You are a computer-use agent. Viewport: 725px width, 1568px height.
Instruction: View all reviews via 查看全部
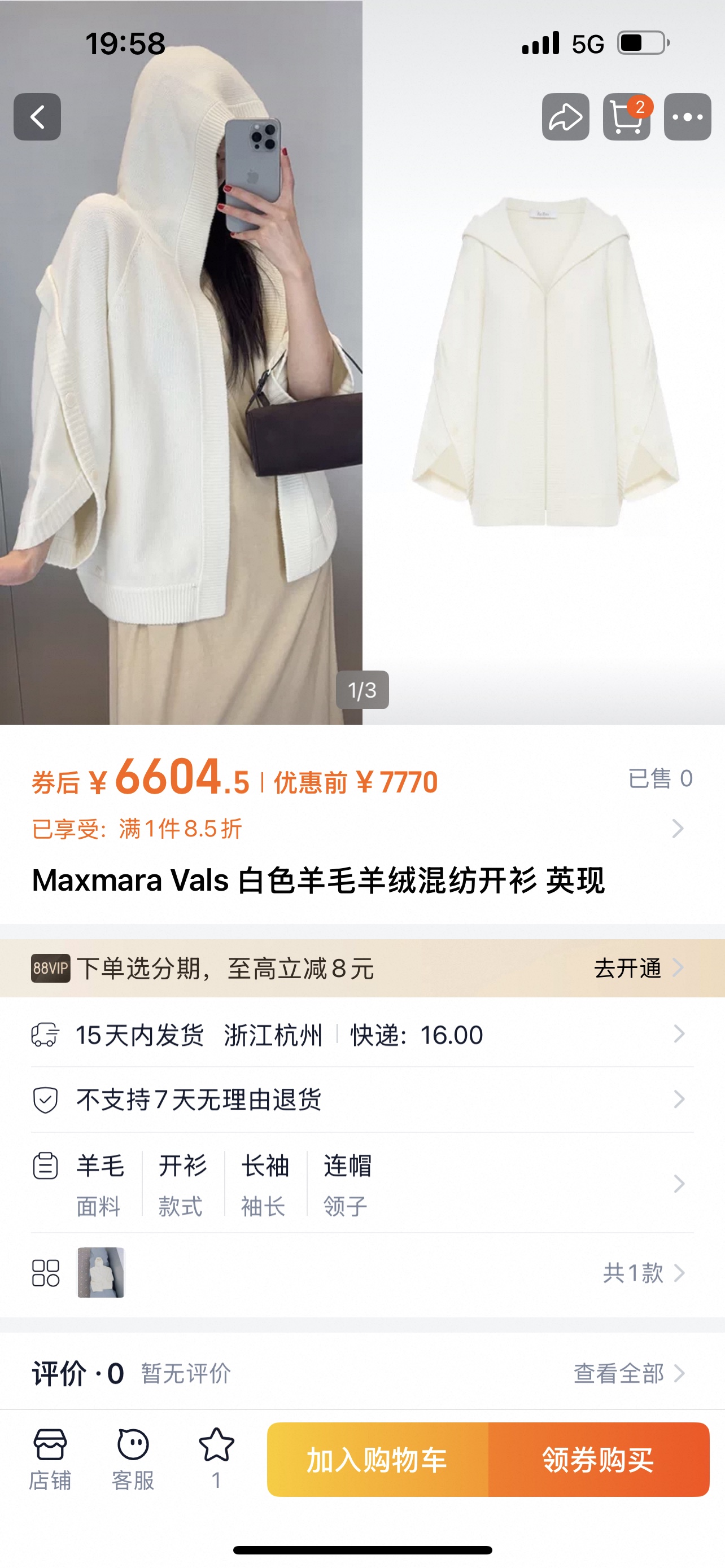point(628,1373)
